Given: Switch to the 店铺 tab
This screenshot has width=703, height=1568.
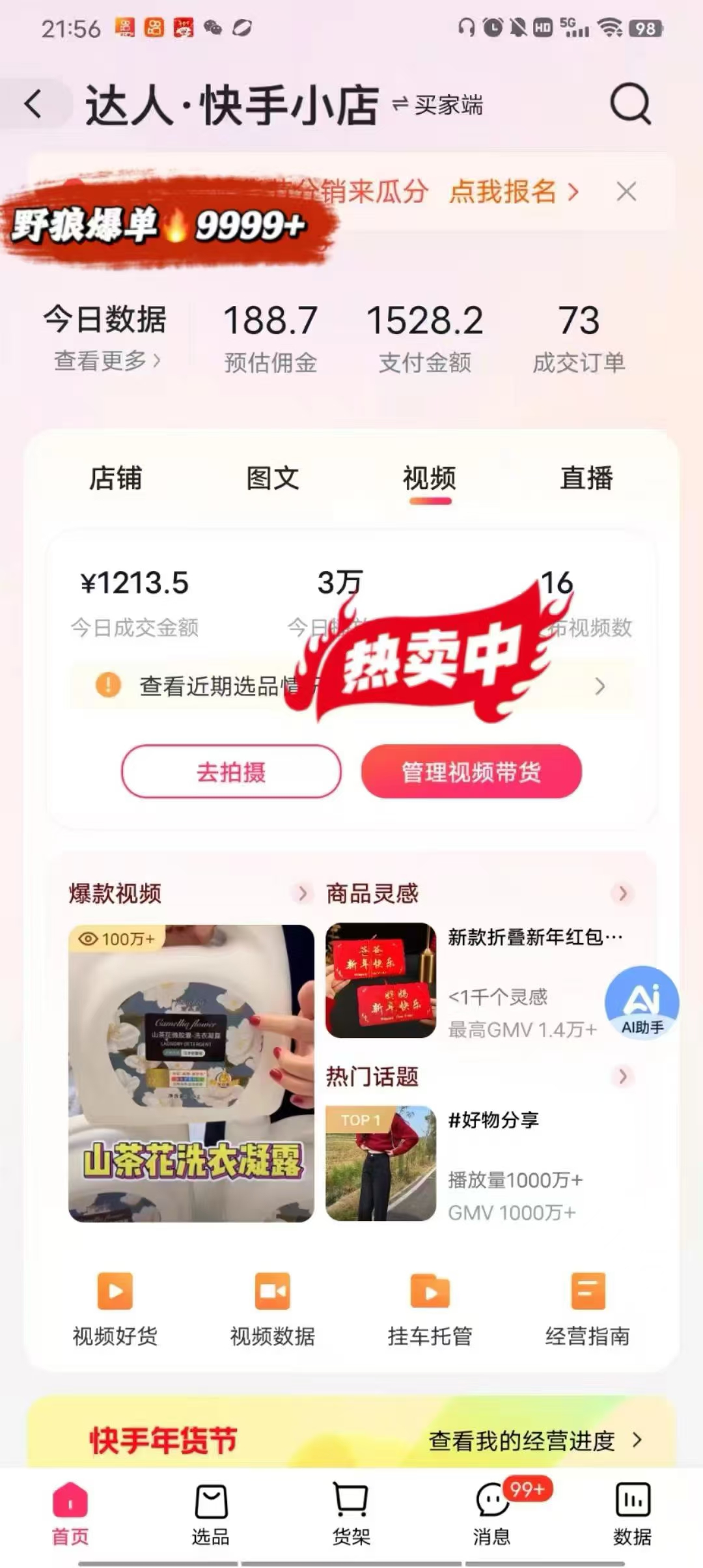Looking at the screenshot, I should point(115,479).
